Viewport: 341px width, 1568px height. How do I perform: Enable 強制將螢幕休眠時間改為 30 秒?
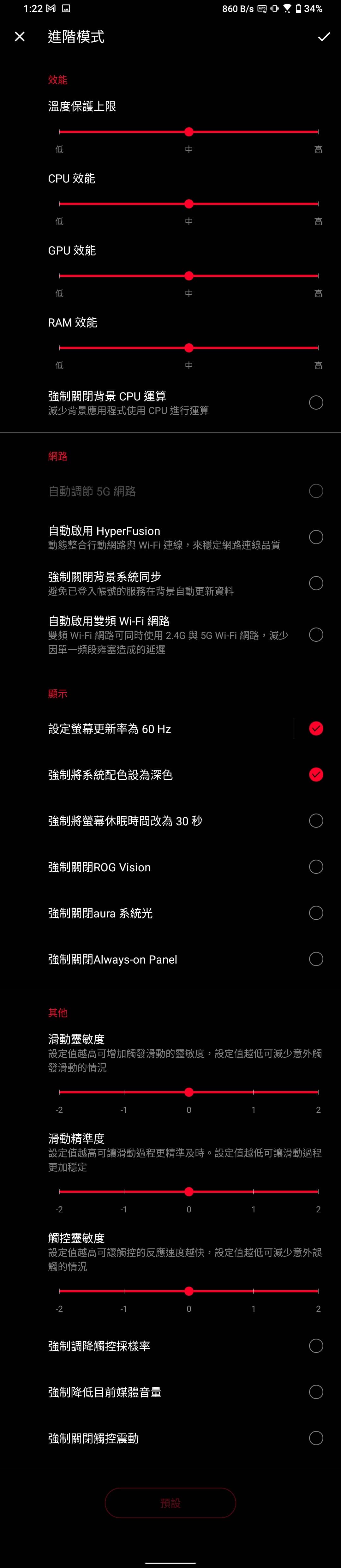pyautogui.click(x=316, y=820)
